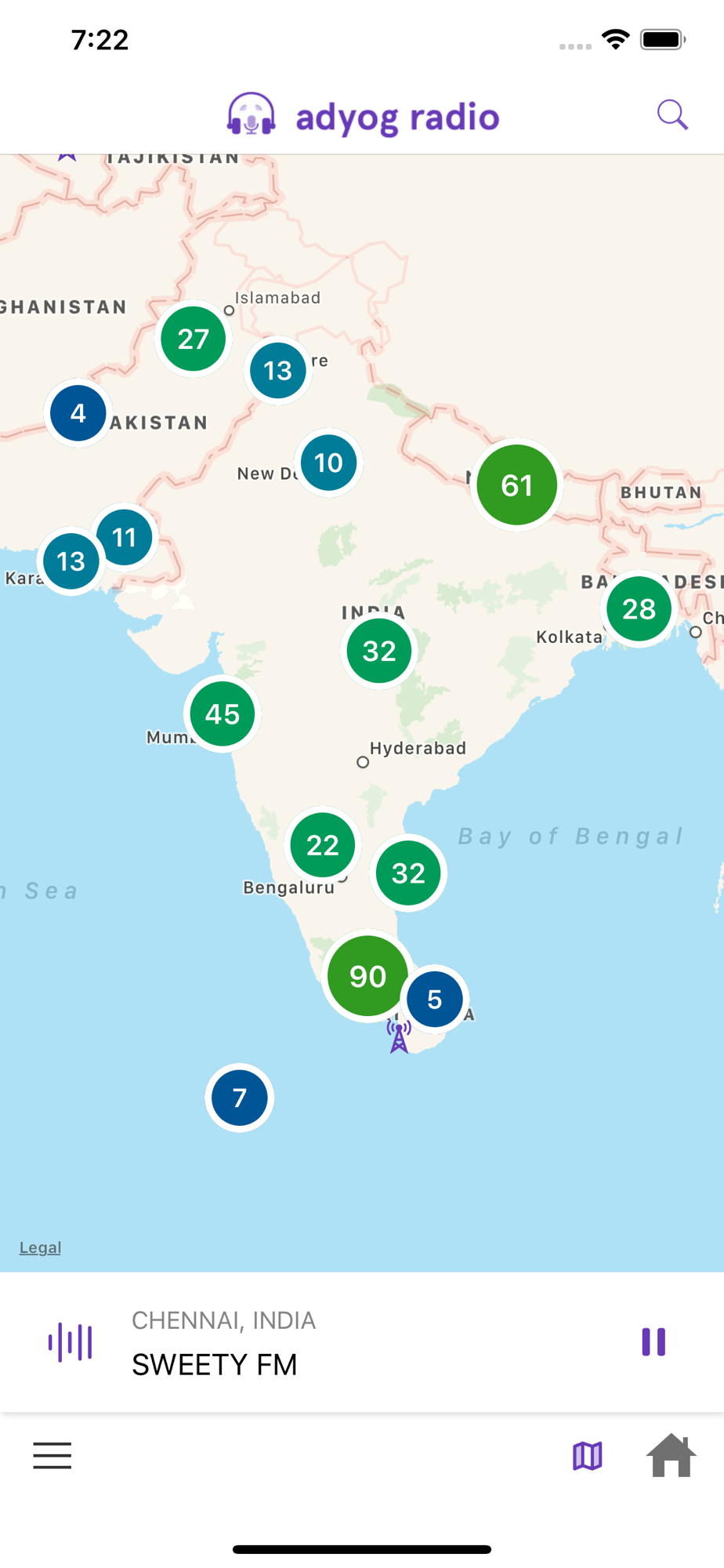Select the cluster of 5 stations
Viewport: 724px width, 1568px height.
(x=435, y=999)
